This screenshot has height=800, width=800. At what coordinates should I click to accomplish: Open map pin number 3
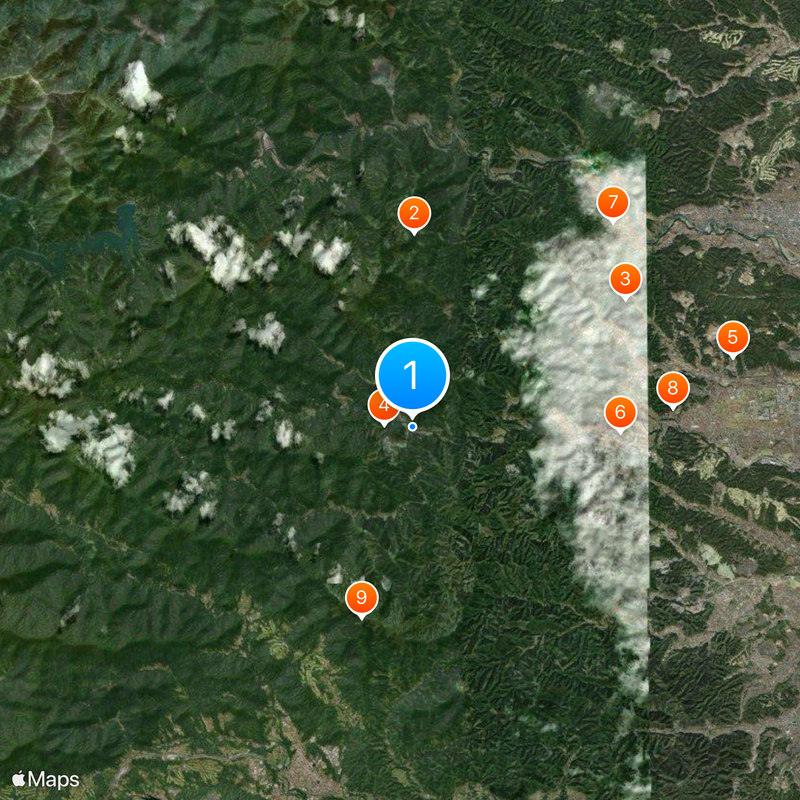click(626, 279)
